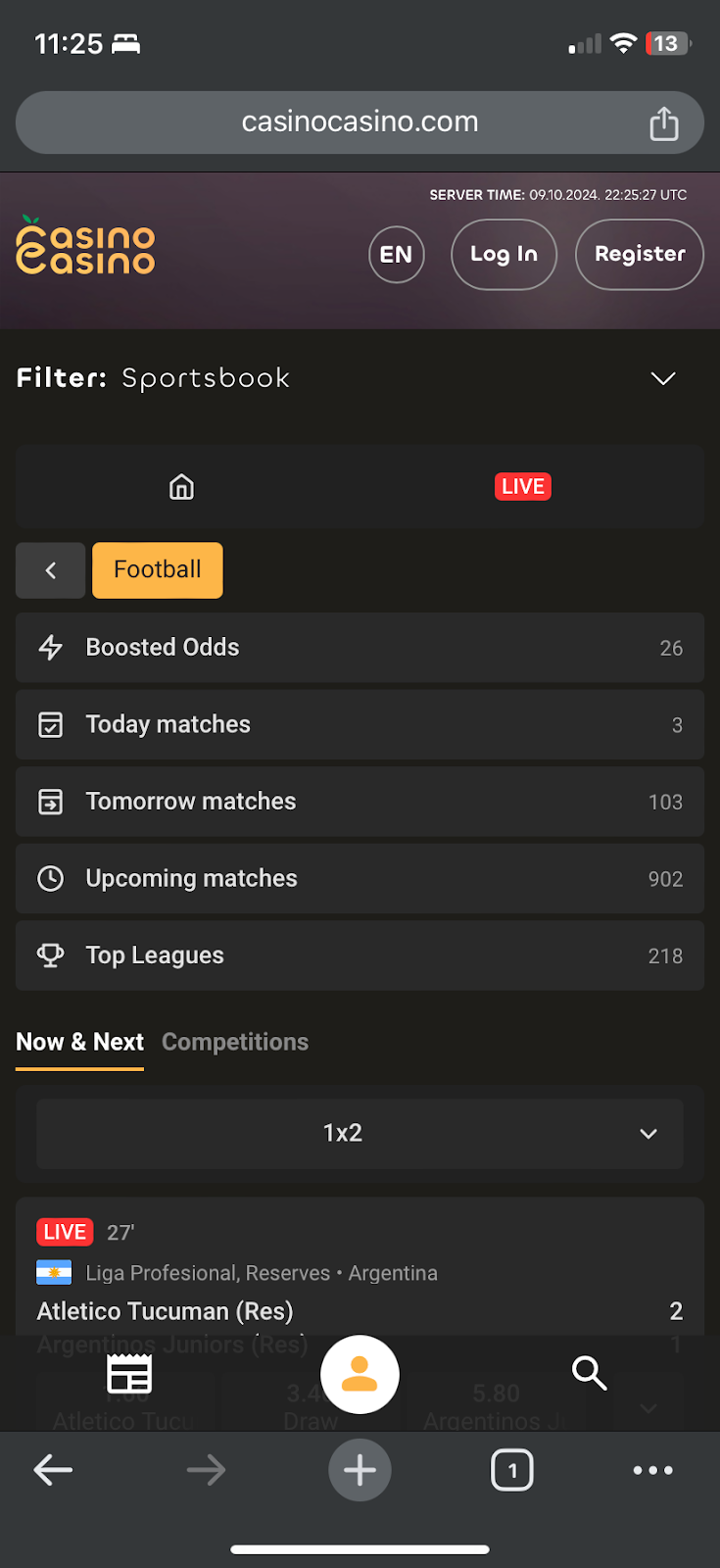Switch to the LIVE tab
Image resolution: width=720 pixels, height=1568 pixels.
point(522,487)
